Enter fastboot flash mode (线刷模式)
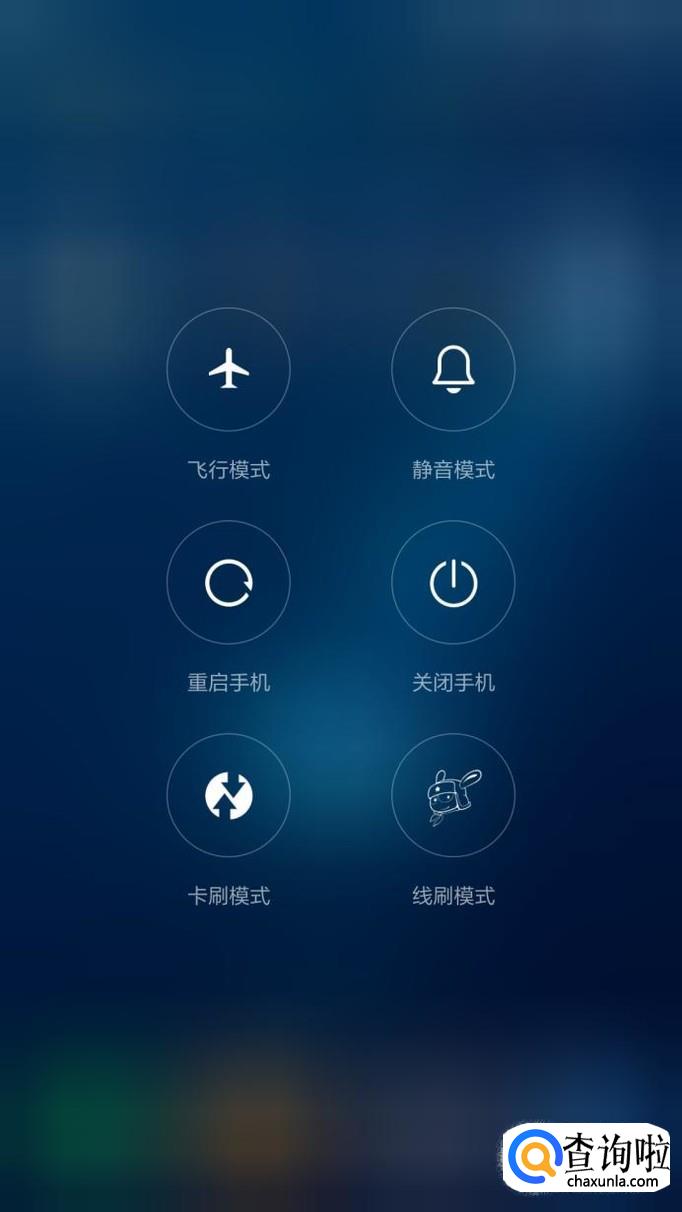682x1212 pixels. point(453,796)
